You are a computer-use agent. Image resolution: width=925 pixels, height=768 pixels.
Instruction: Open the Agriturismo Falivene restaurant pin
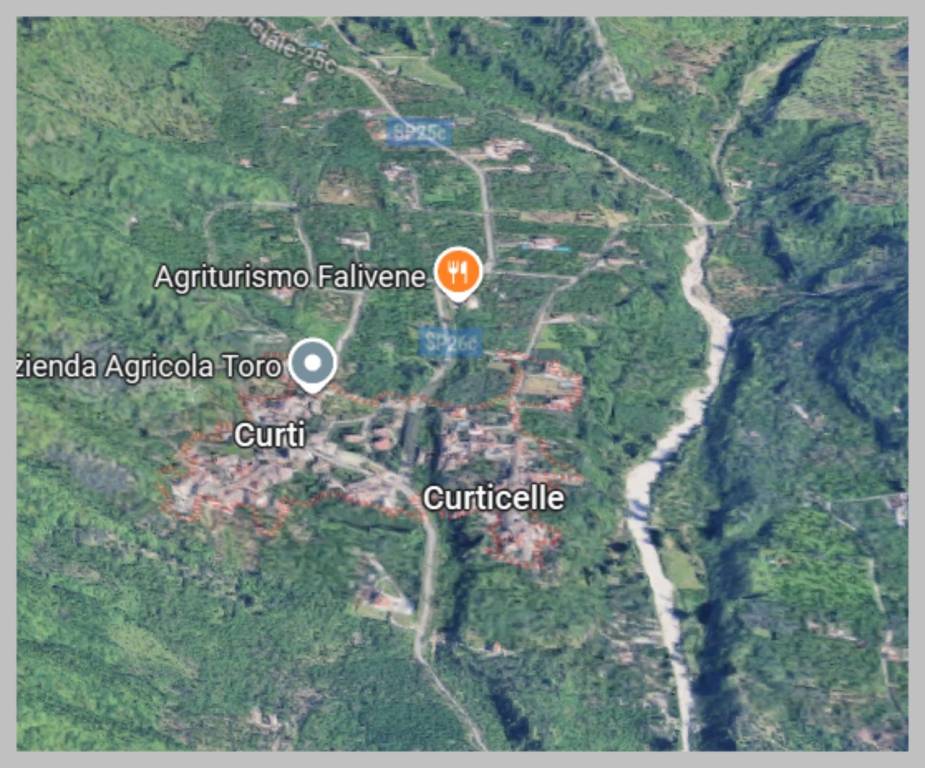pyautogui.click(x=458, y=271)
